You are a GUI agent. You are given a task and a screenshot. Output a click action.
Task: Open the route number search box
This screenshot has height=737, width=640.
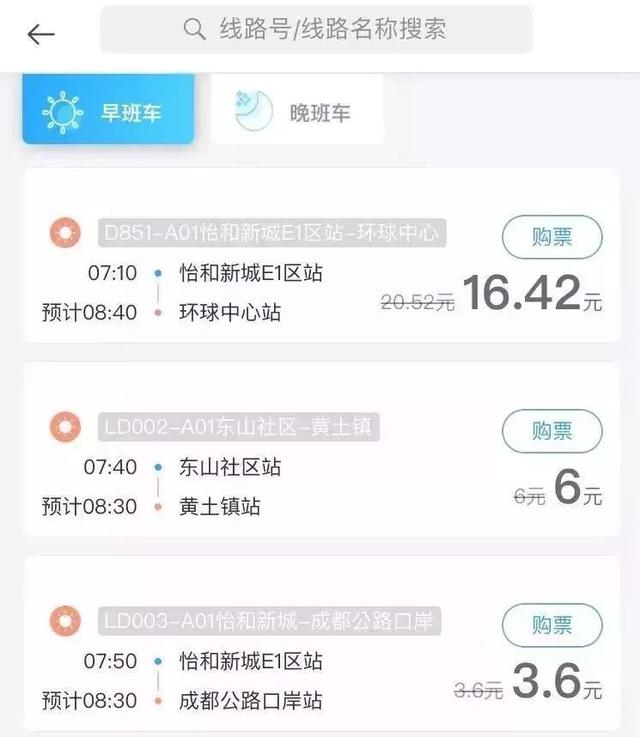click(316, 30)
